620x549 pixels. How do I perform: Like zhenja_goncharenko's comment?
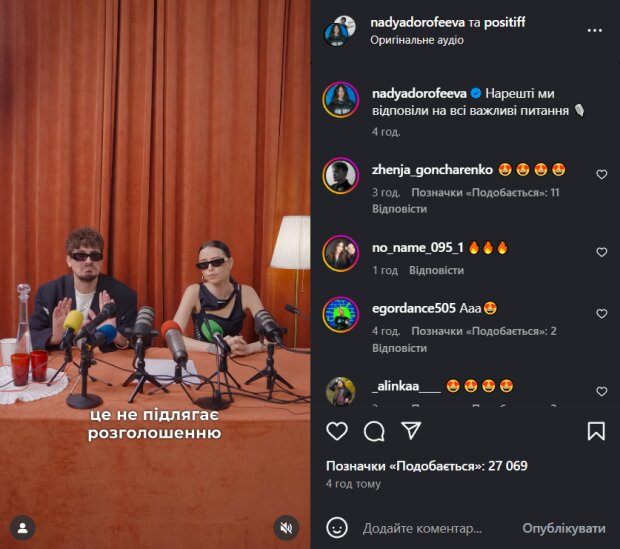(602, 174)
